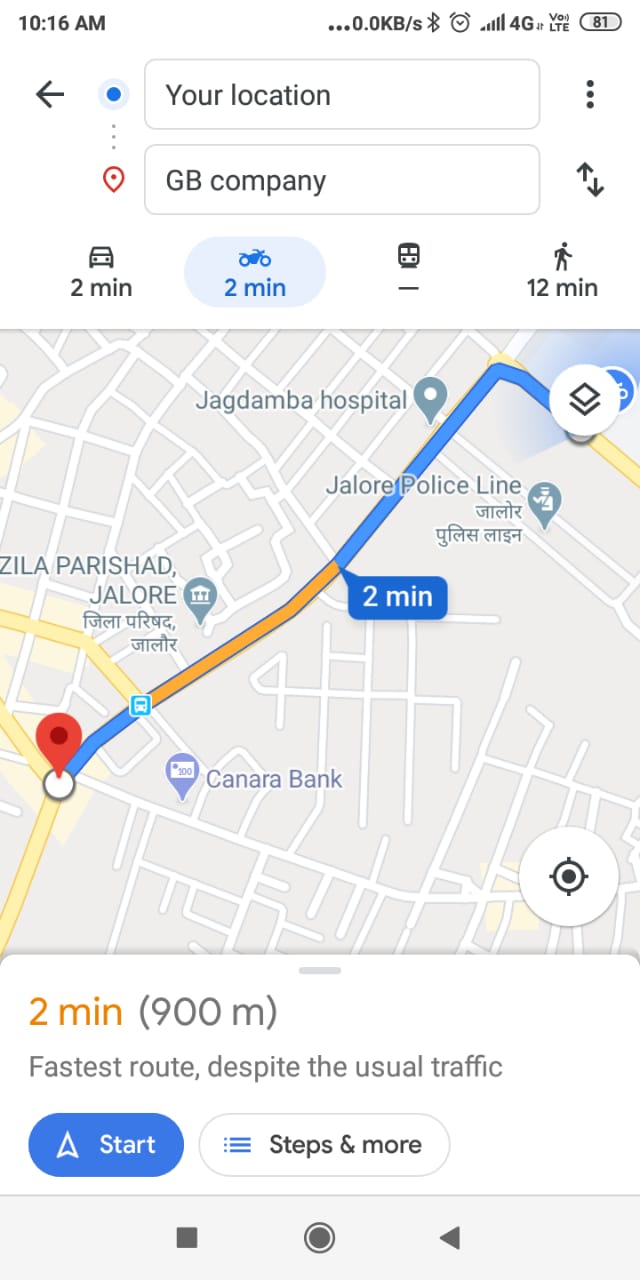Image resolution: width=640 pixels, height=1280 pixels.
Task: Expand the route details sheet handle
Action: [320, 970]
